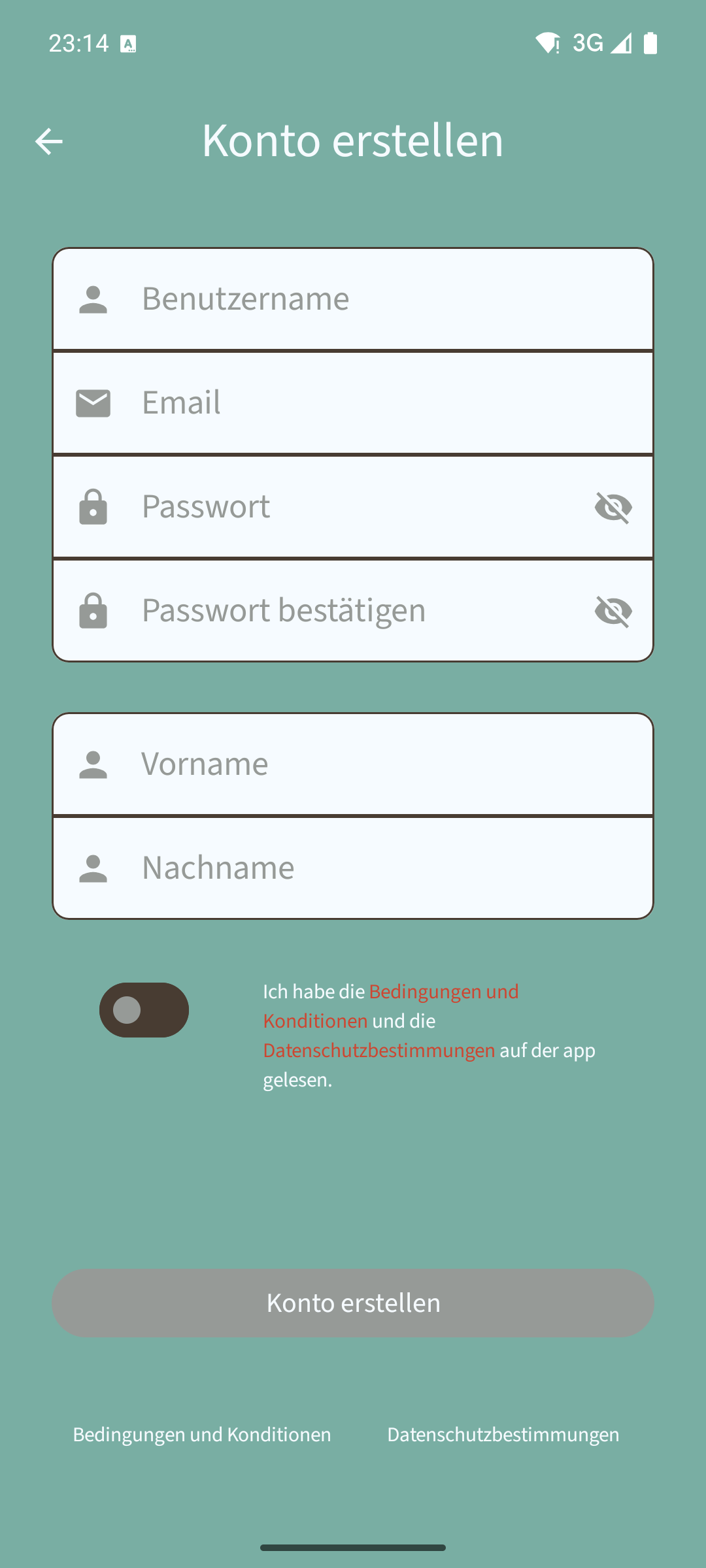Tap the Konto erstellen button

pyautogui.click(x=353, y=1303)
